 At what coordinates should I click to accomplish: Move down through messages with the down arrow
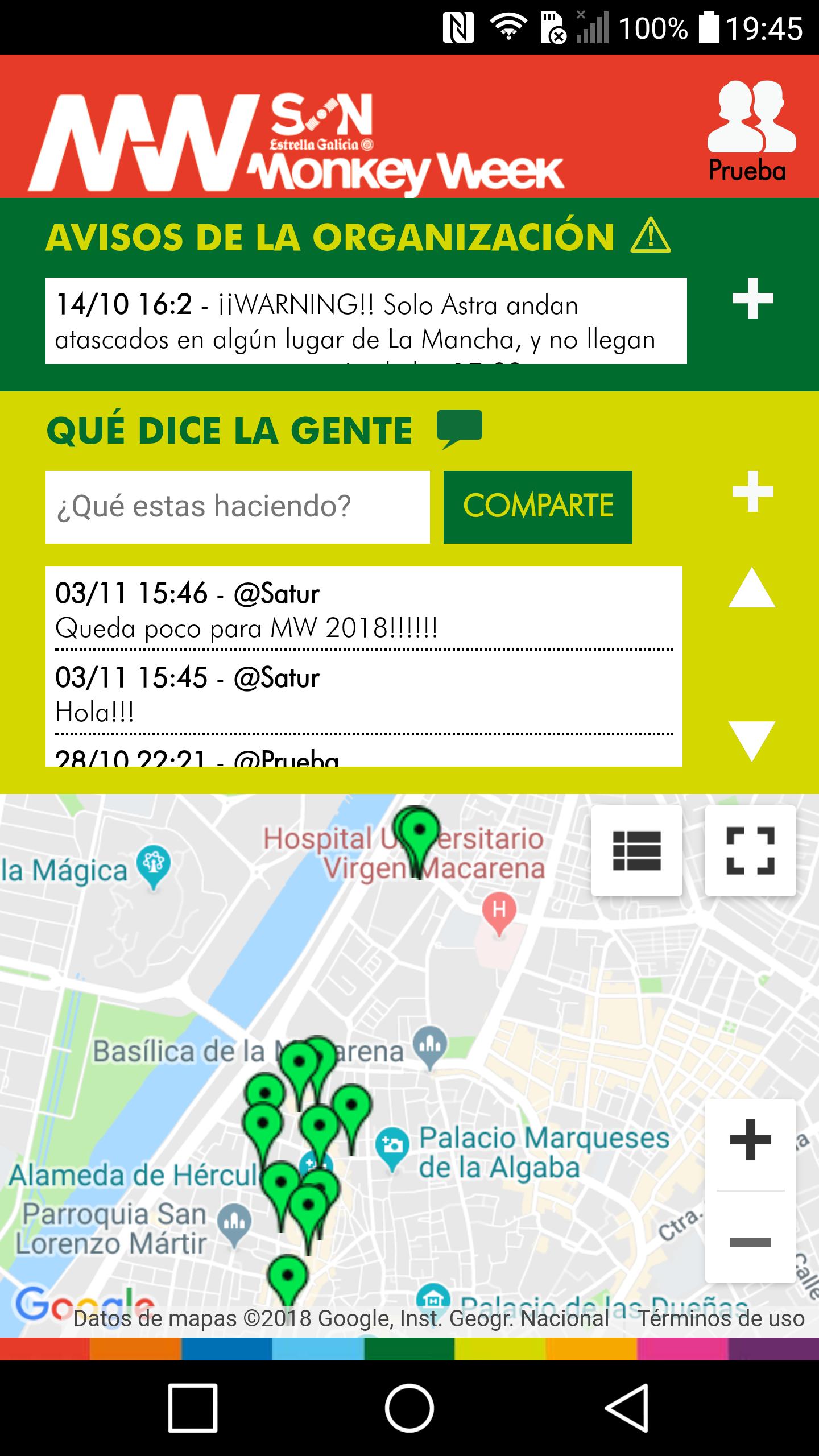tap(751, 740)
